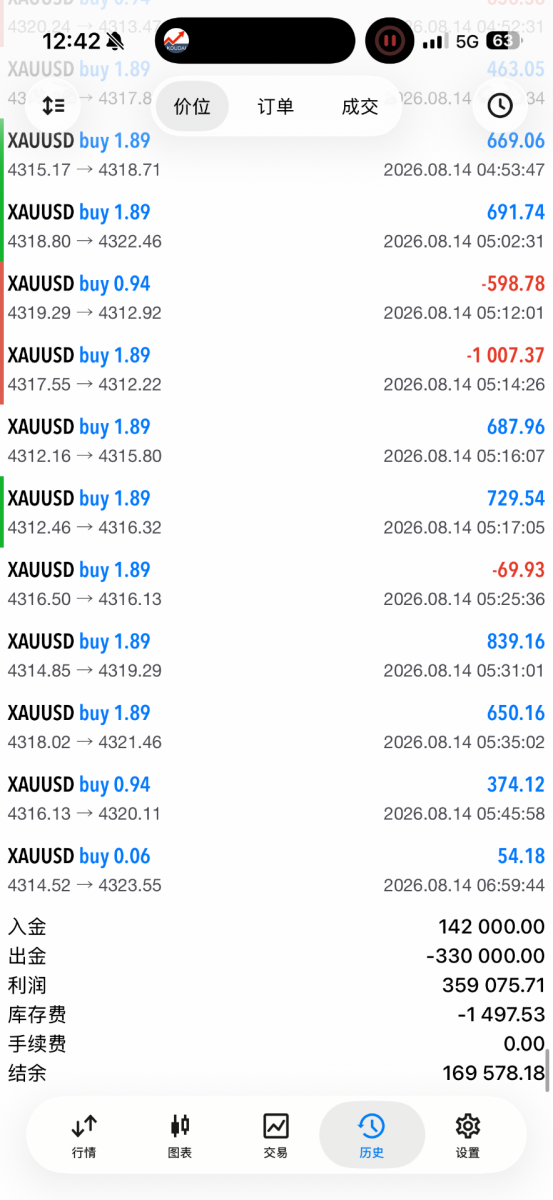Open the trade with profit 729.54
The width and height of the screenshot is (553, 1200).
tap(276, 512)
